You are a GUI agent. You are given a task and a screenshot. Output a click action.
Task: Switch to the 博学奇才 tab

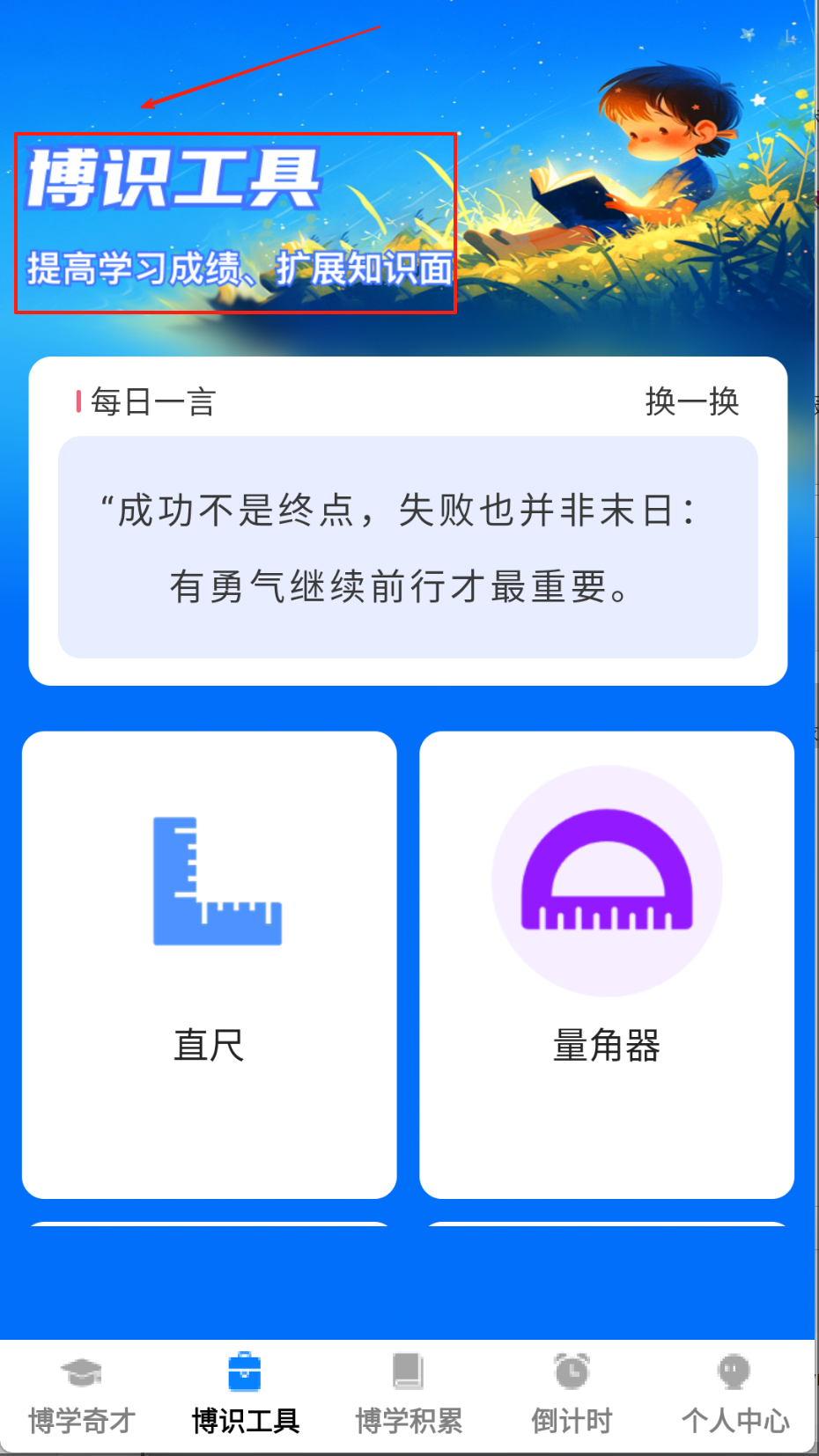pyautogui.click(x=82, y=1397)
